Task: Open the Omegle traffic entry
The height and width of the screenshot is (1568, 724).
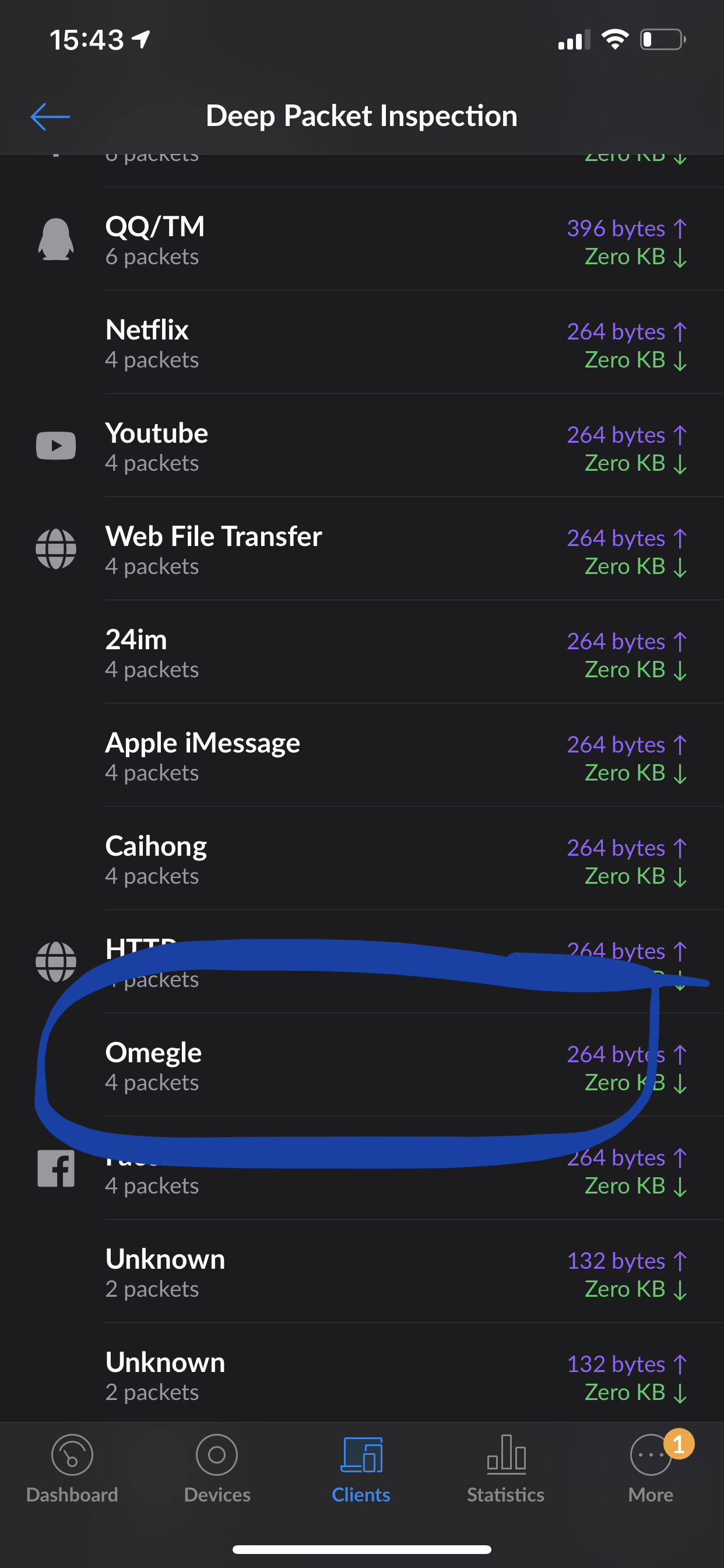Action: pos(362,1066)
